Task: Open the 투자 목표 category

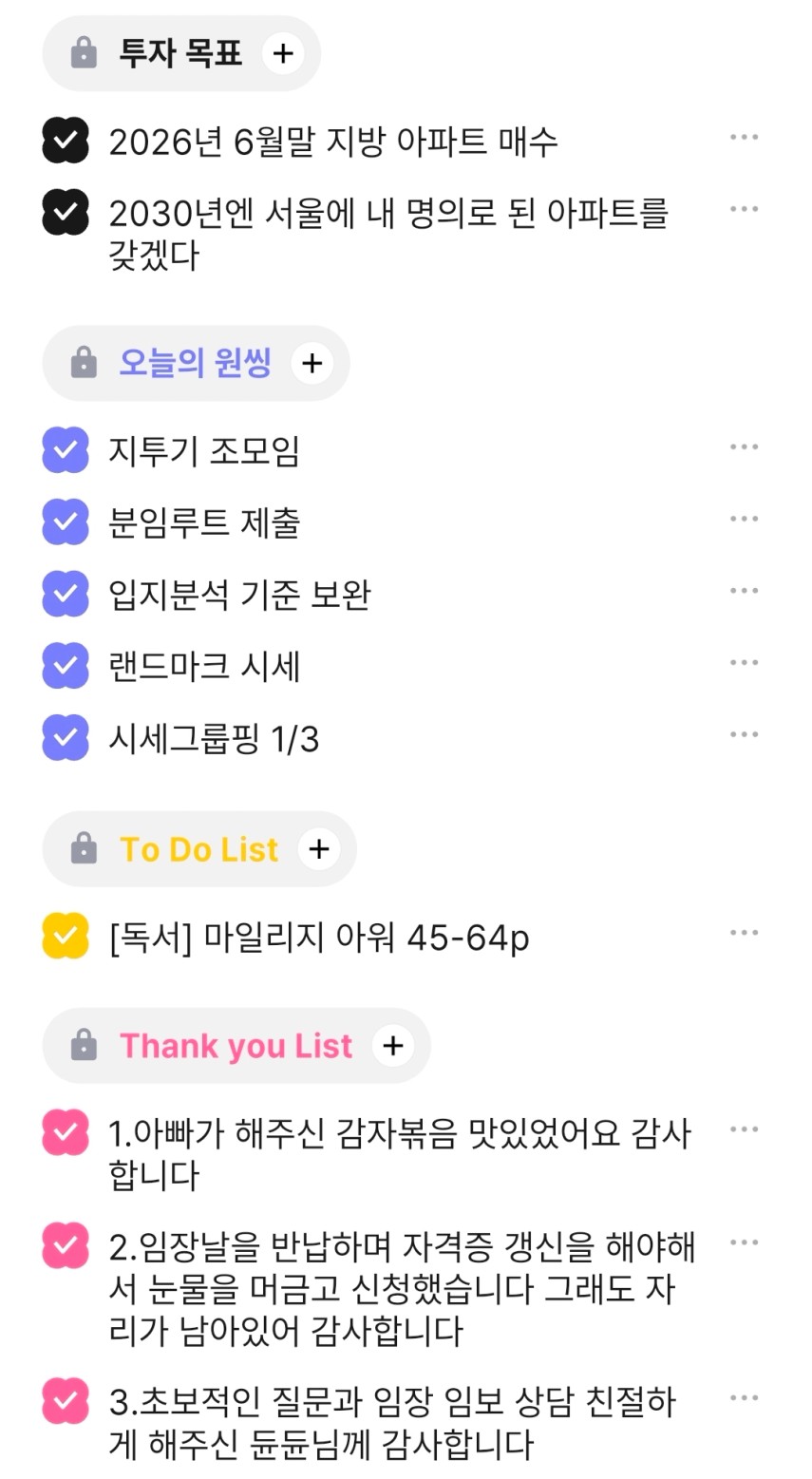Action: pos(179,53)
